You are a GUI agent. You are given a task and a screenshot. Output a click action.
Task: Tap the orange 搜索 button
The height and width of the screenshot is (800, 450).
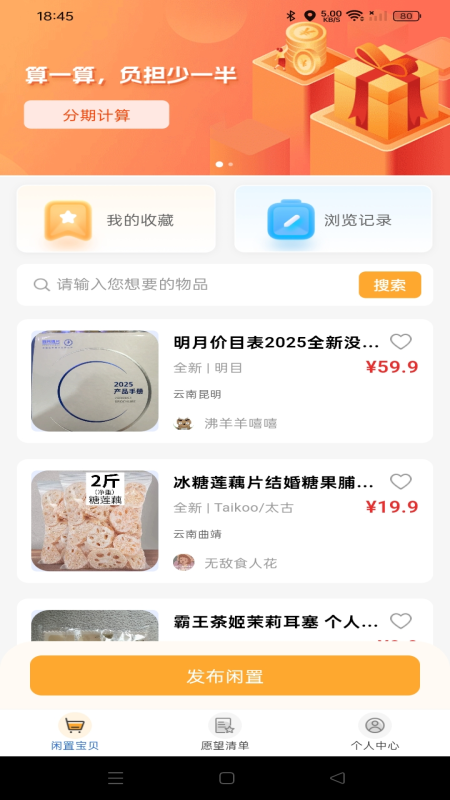coord(390,285)
